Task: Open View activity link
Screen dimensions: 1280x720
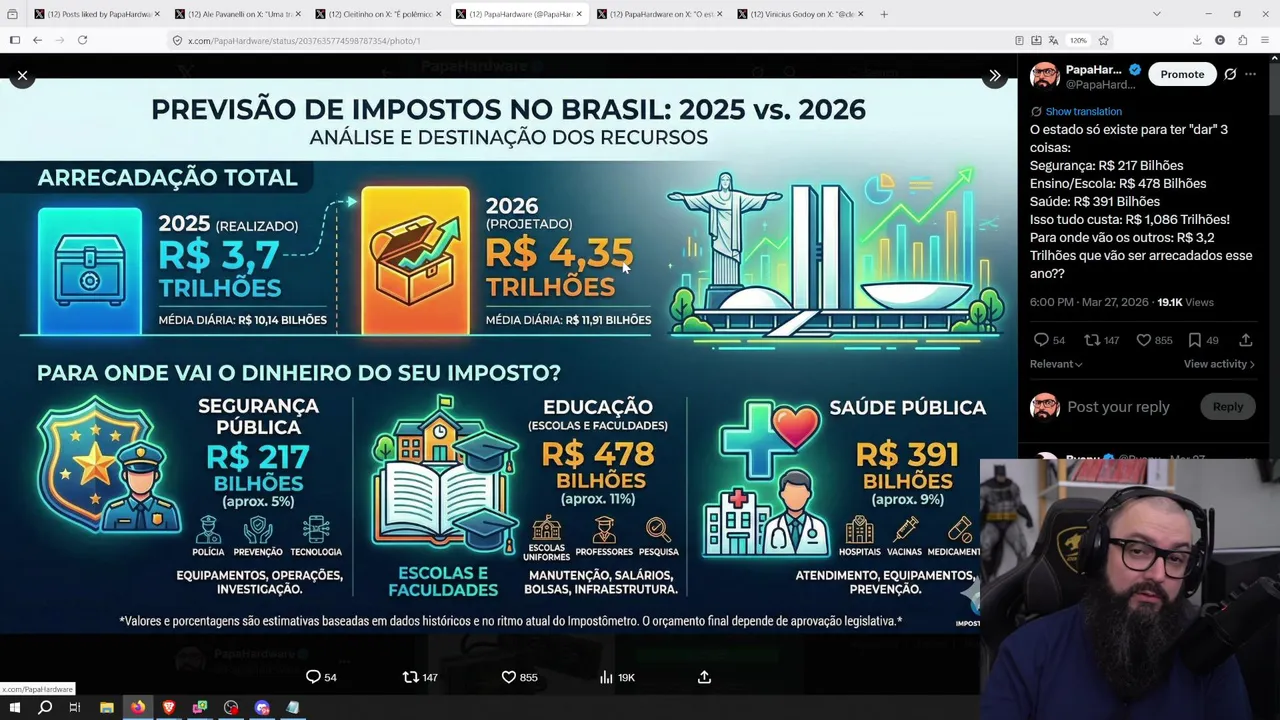Action: pyautogui.click(x=1218, y=364)
